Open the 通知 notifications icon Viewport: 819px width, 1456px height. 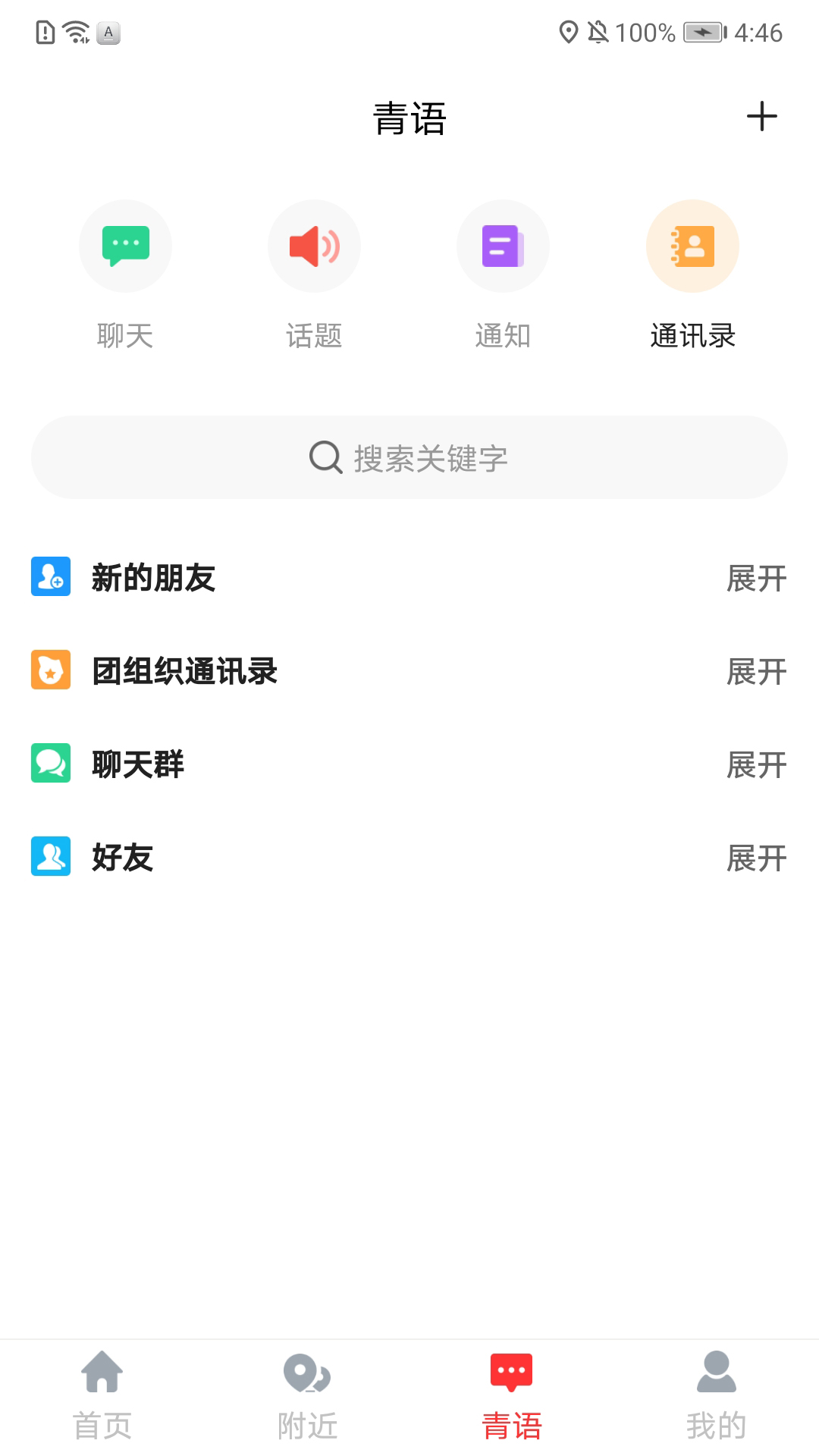click(x=503, y=246)
